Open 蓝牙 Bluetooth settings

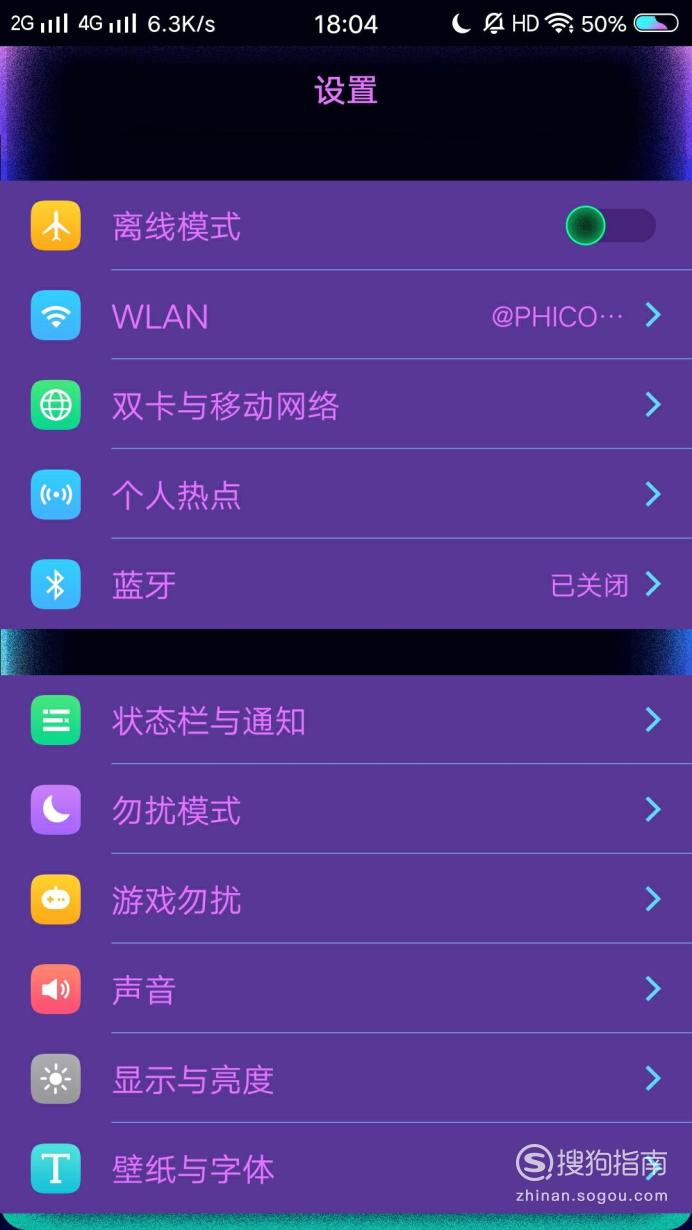[x=346, y=584]
